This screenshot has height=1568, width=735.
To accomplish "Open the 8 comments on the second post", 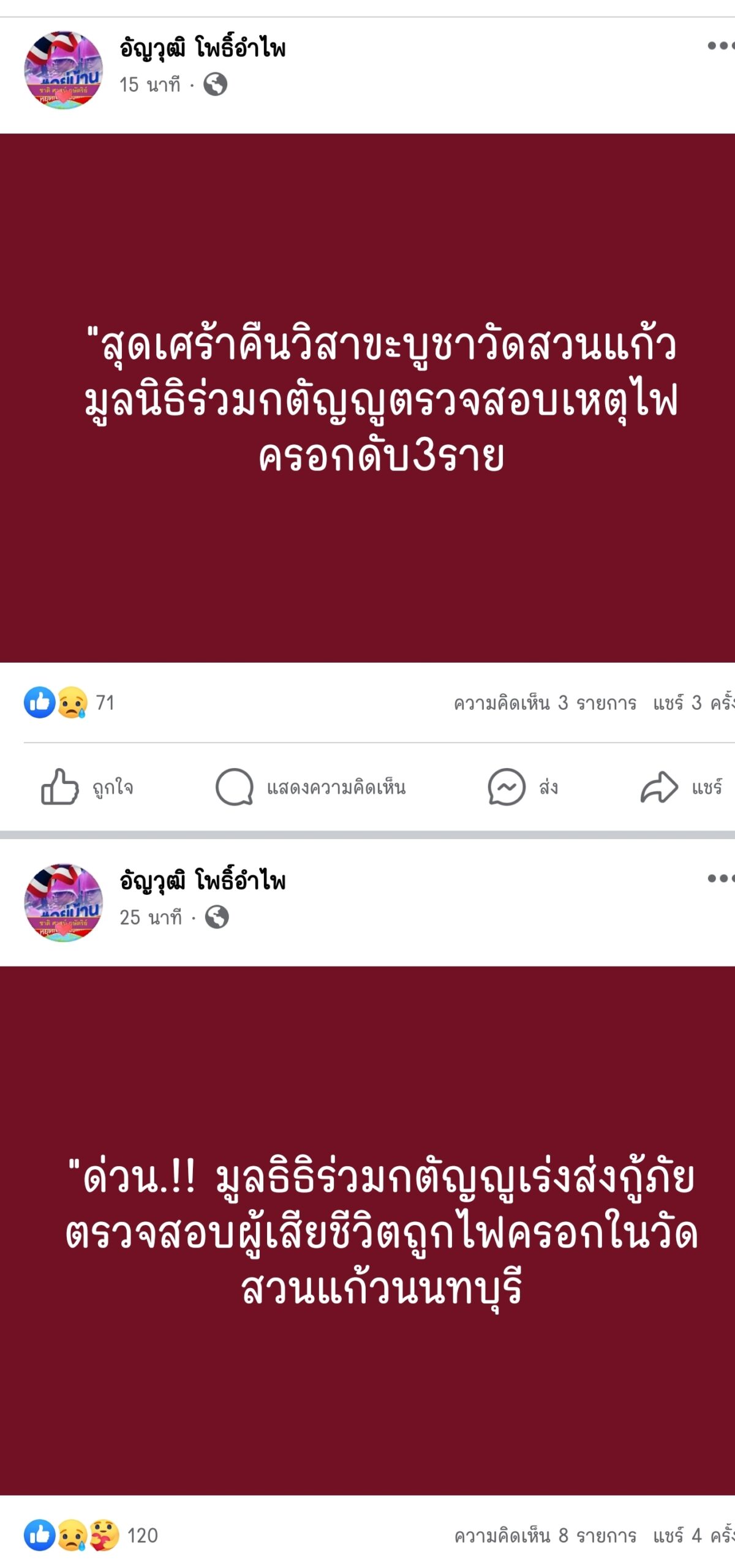I will 545,1536.
